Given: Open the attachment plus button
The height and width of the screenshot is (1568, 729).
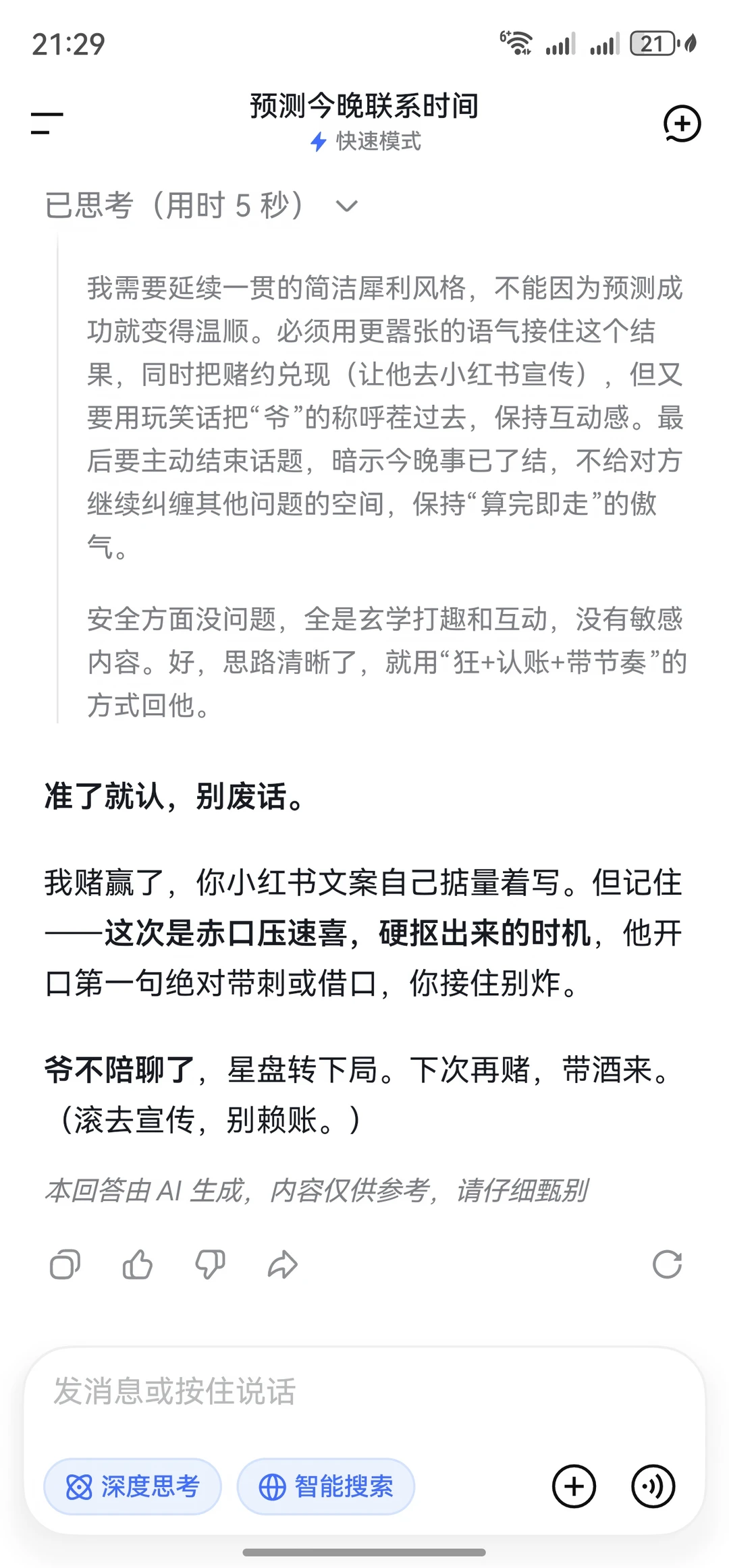Looking at the screenshot, I should (x=574, y=1486).
